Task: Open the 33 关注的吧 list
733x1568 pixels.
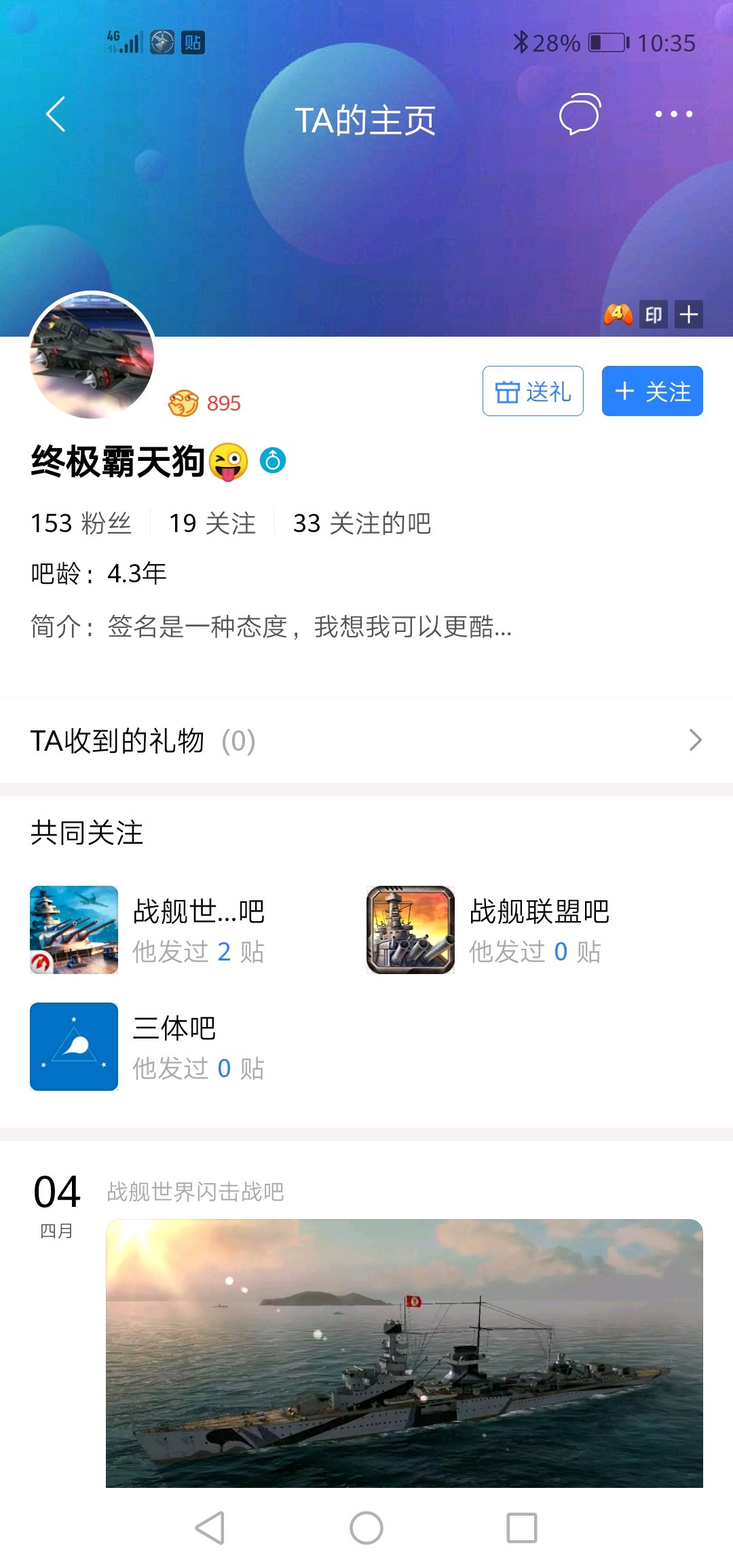Action: click(x=362, y=523)
